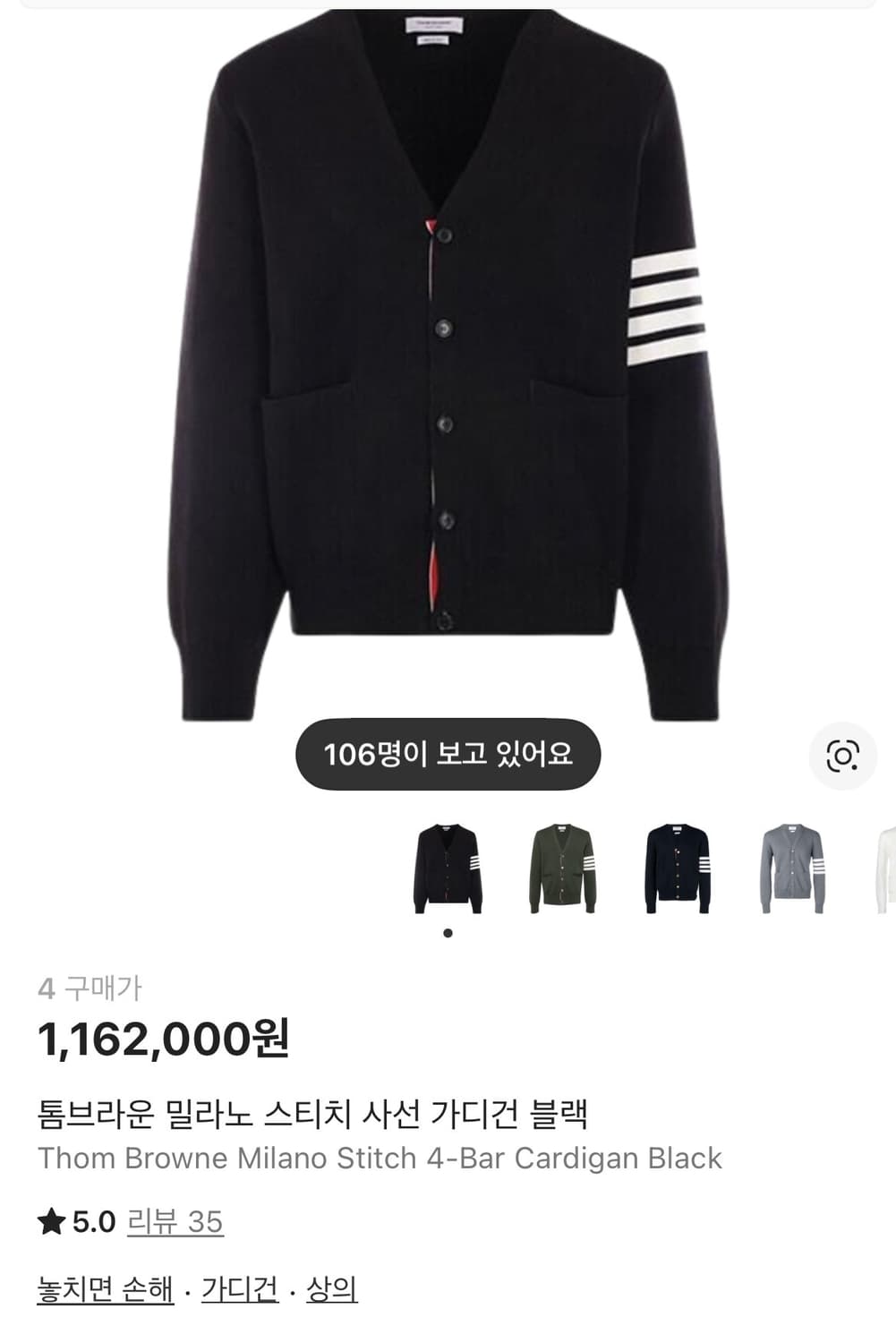Tap the main cardigan product image
The width and height of the screenshot is (896, 1343).
pyautogui.click(x=448, y=358)
